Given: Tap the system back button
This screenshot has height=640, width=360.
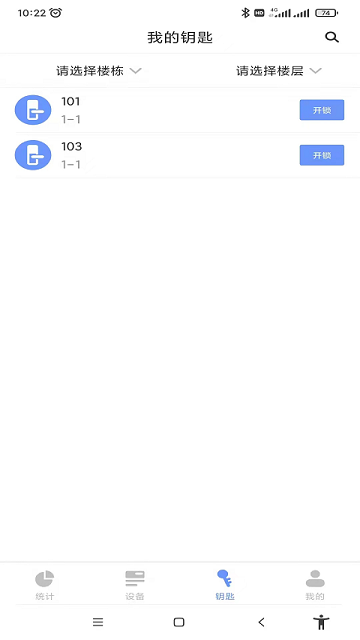Looking at the screenshot, I should 261,622.
